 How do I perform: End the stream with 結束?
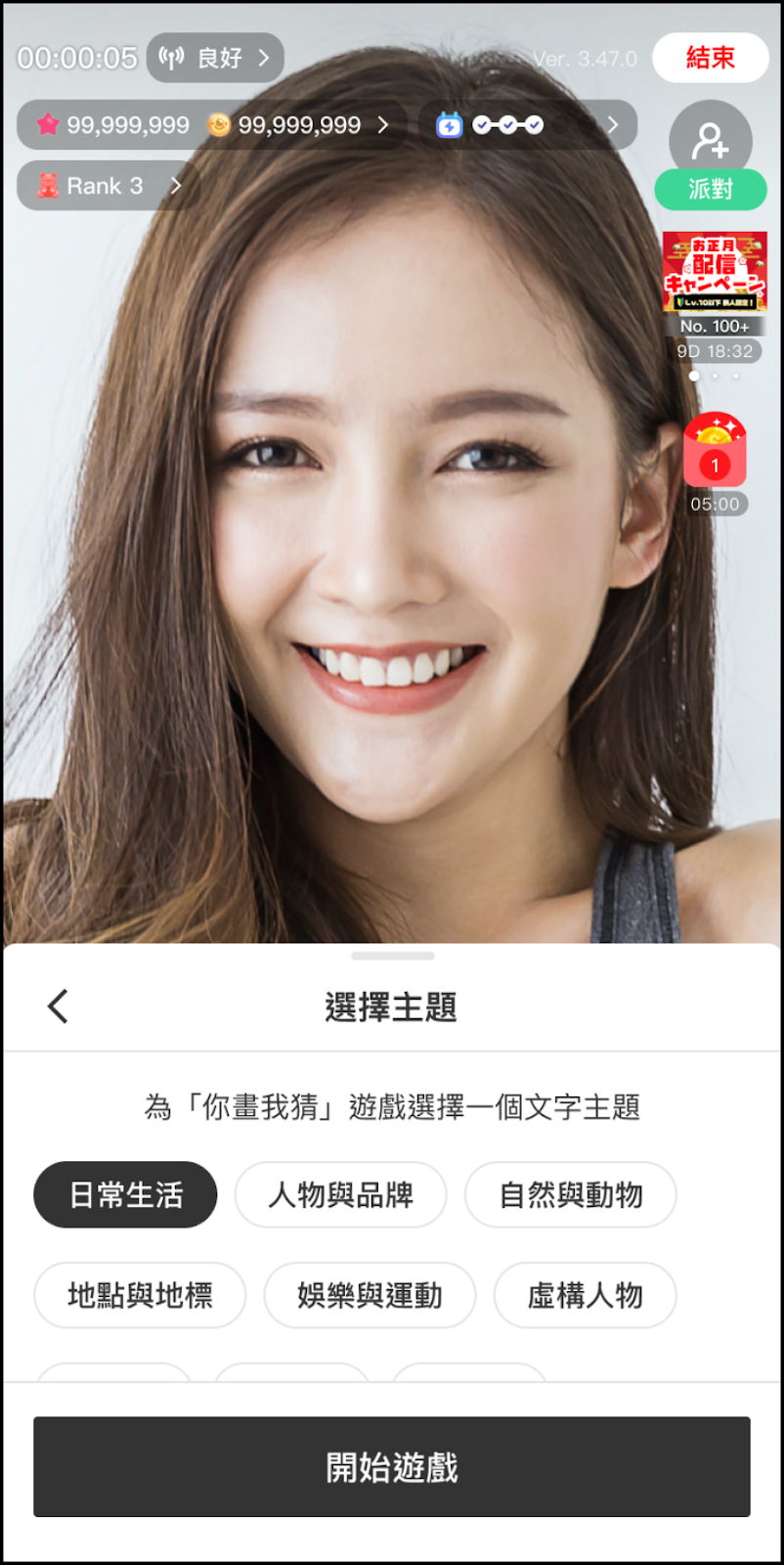click(x=710, y=58)
